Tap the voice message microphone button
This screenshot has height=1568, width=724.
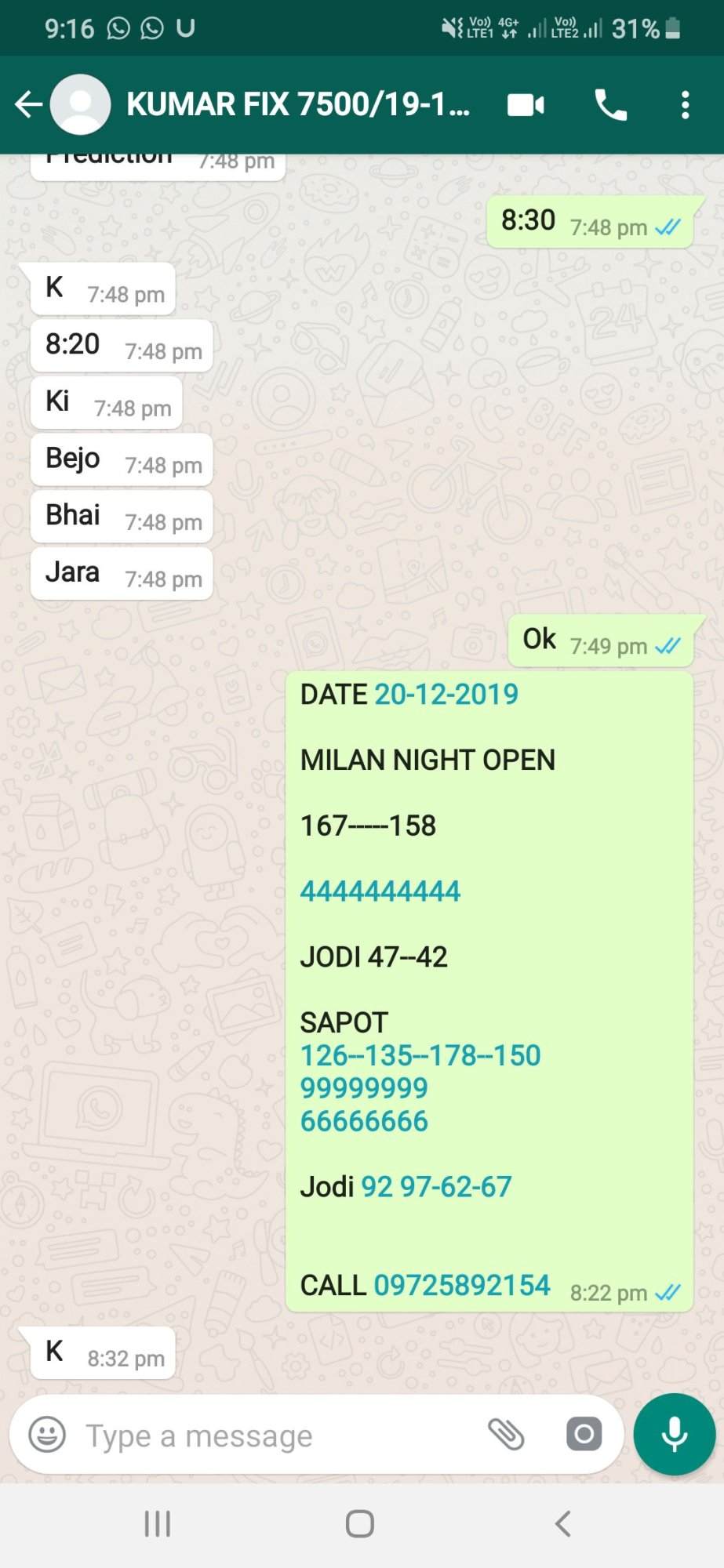[675, 1434]
